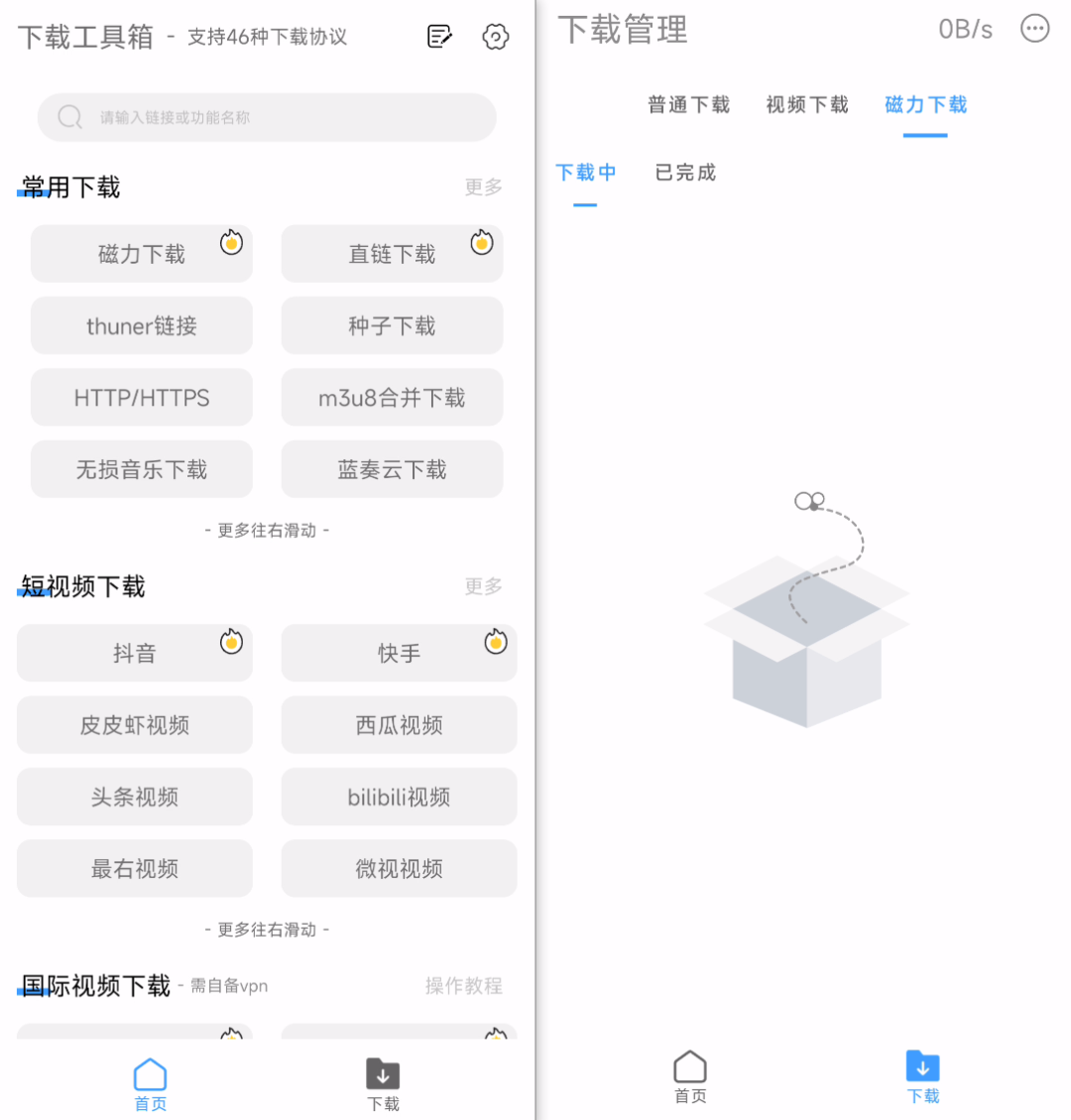Screen dimensions: 1071x1120
Task: Choose 种子下载
Action: point(392,325)
